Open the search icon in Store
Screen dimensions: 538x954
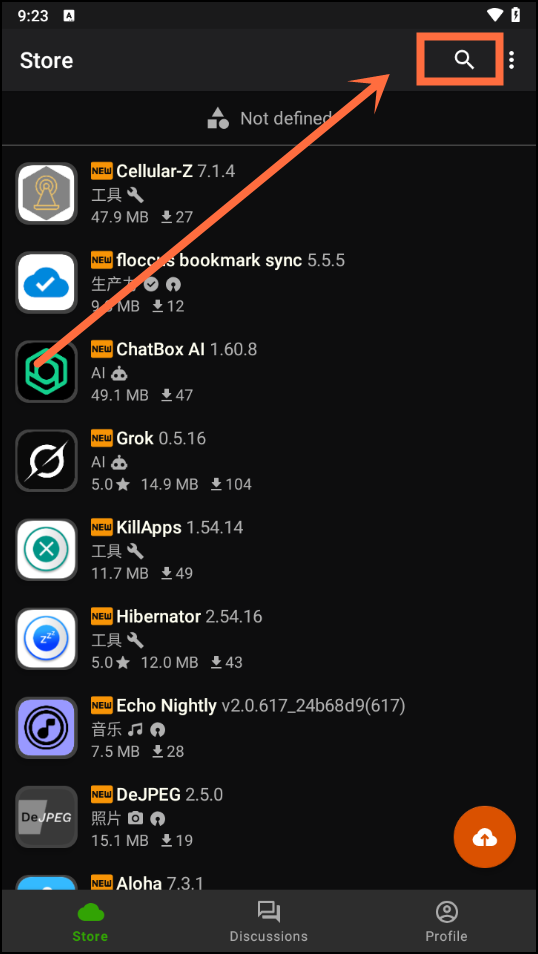[x=464, y=60]
